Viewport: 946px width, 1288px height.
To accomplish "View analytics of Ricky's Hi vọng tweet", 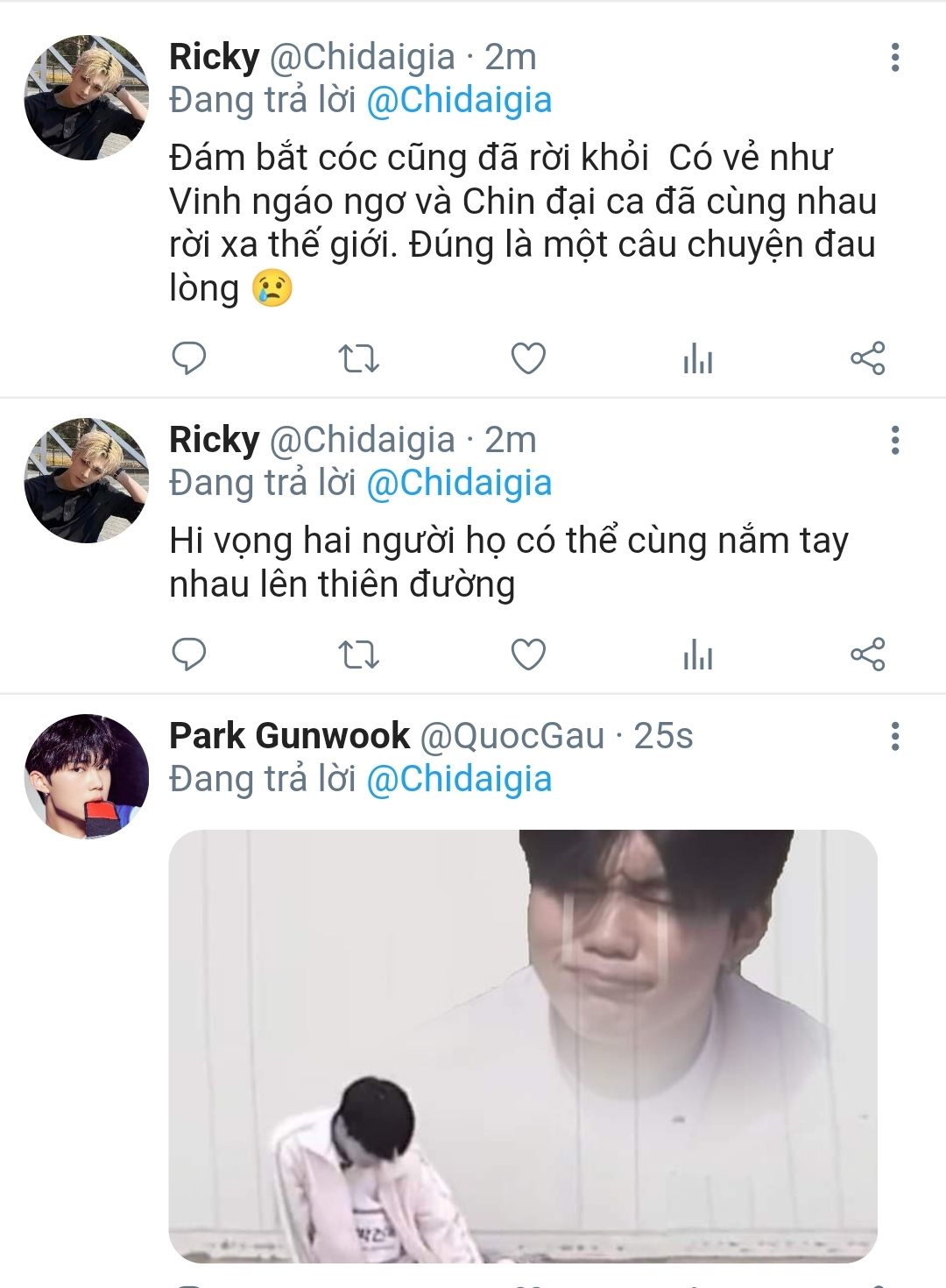I will [x=698, y=655].
